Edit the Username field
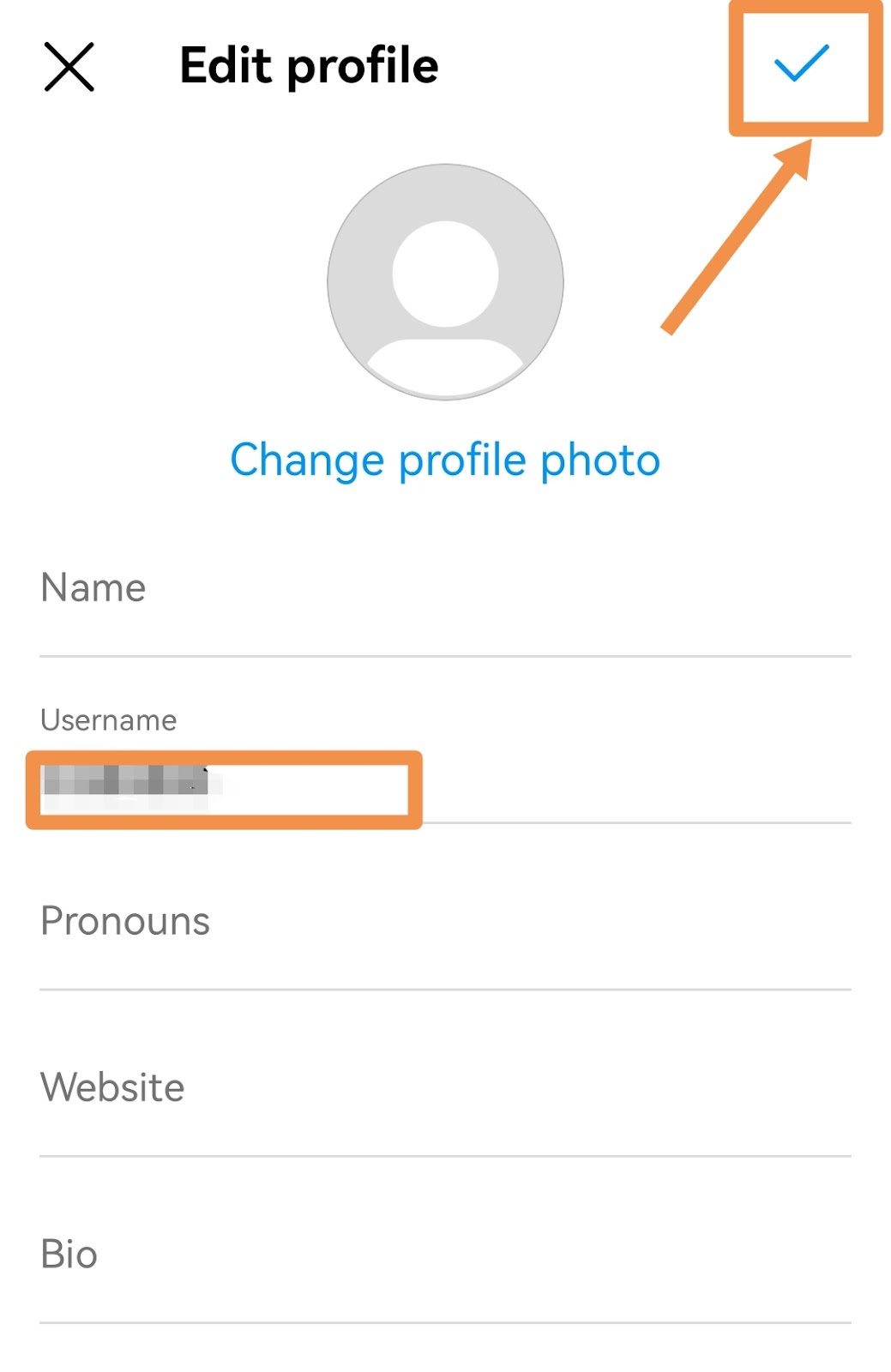Viewport: 891px width, 1372px height. pos(445,782)
